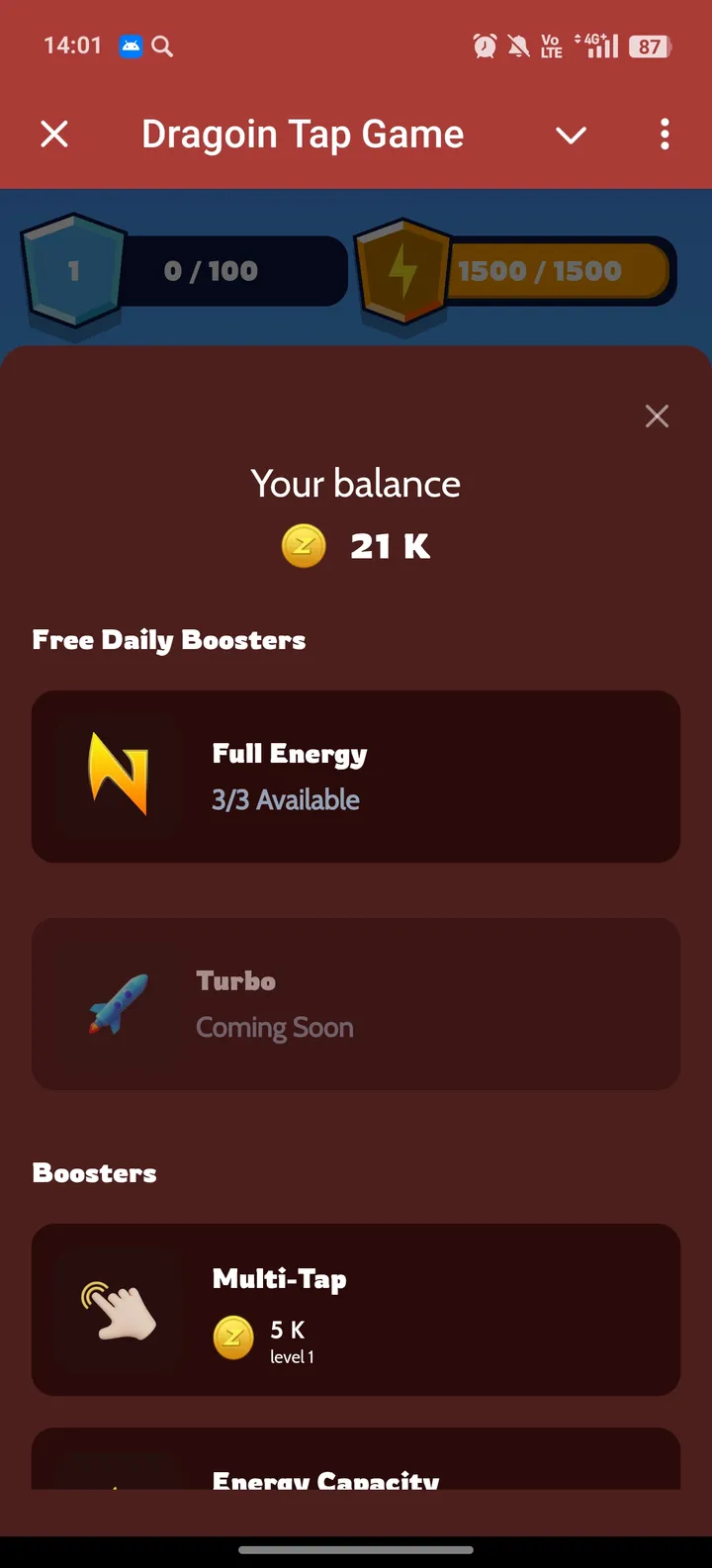
Task: Tap the muted notifications bell in status bar
Action: pyautogui.click(x=518, y=46)
